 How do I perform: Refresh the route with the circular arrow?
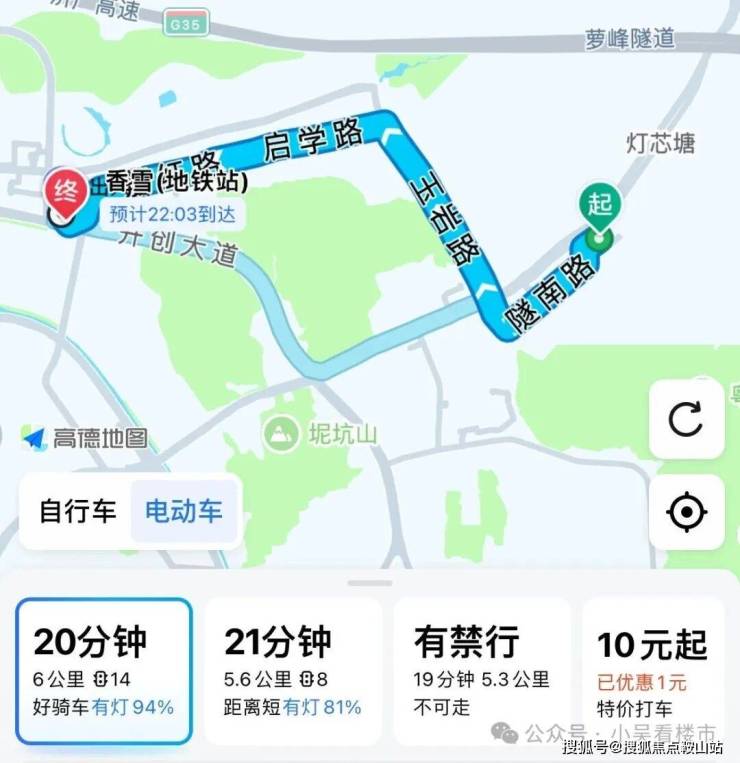tap(686, 419)
